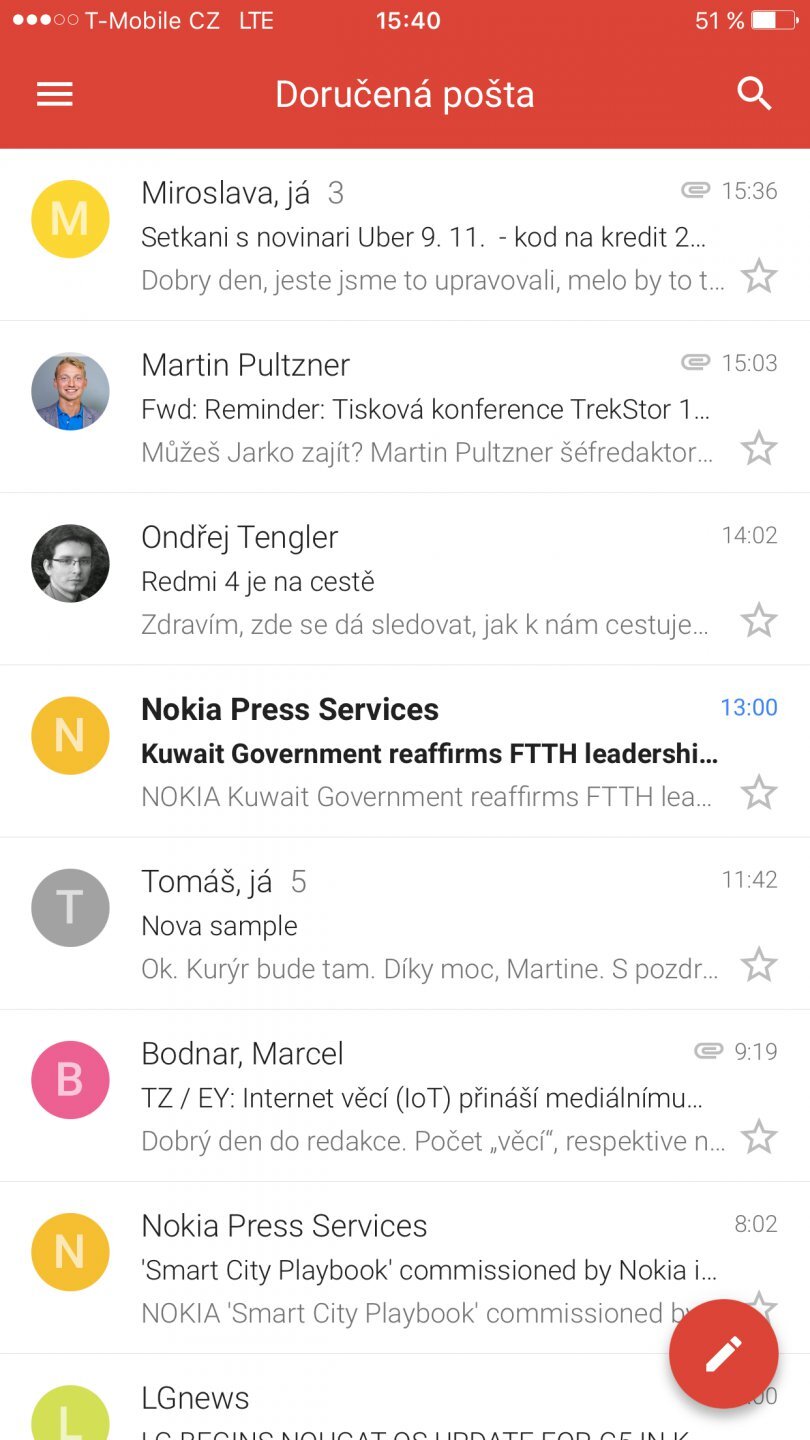Star the email from Bodnar, Marcel
The width and height of the screenshot is (810, 1440).
point(760,1136)
